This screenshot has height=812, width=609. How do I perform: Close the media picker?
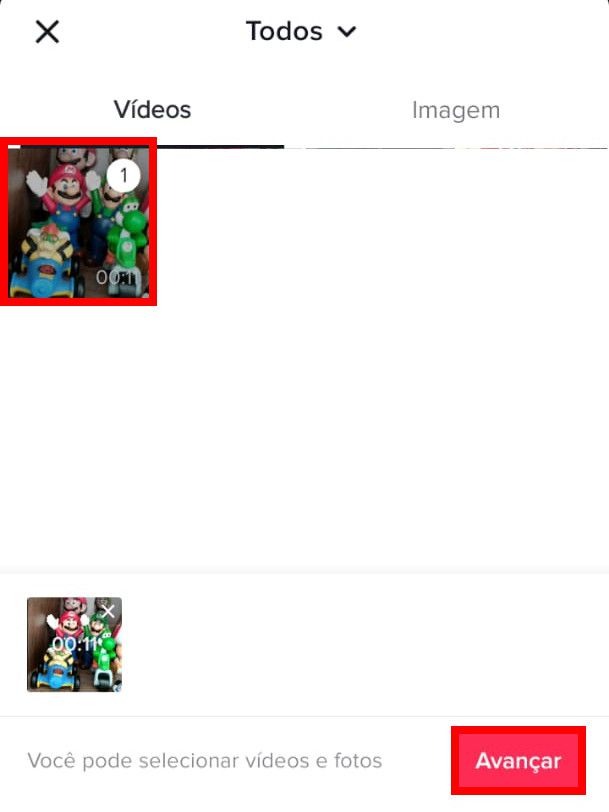coord(47,32)
